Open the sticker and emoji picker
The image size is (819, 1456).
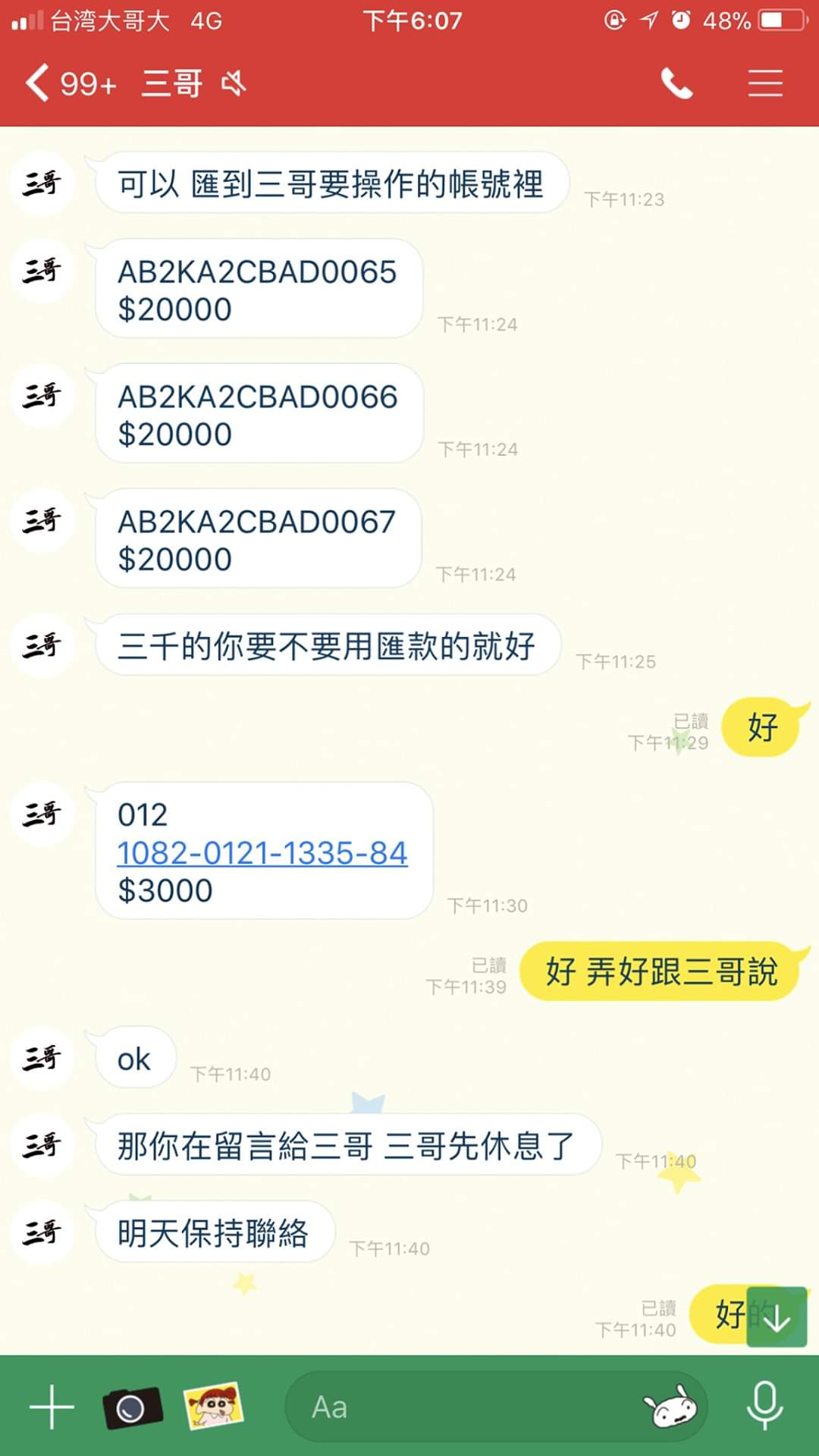(670, 1407)
